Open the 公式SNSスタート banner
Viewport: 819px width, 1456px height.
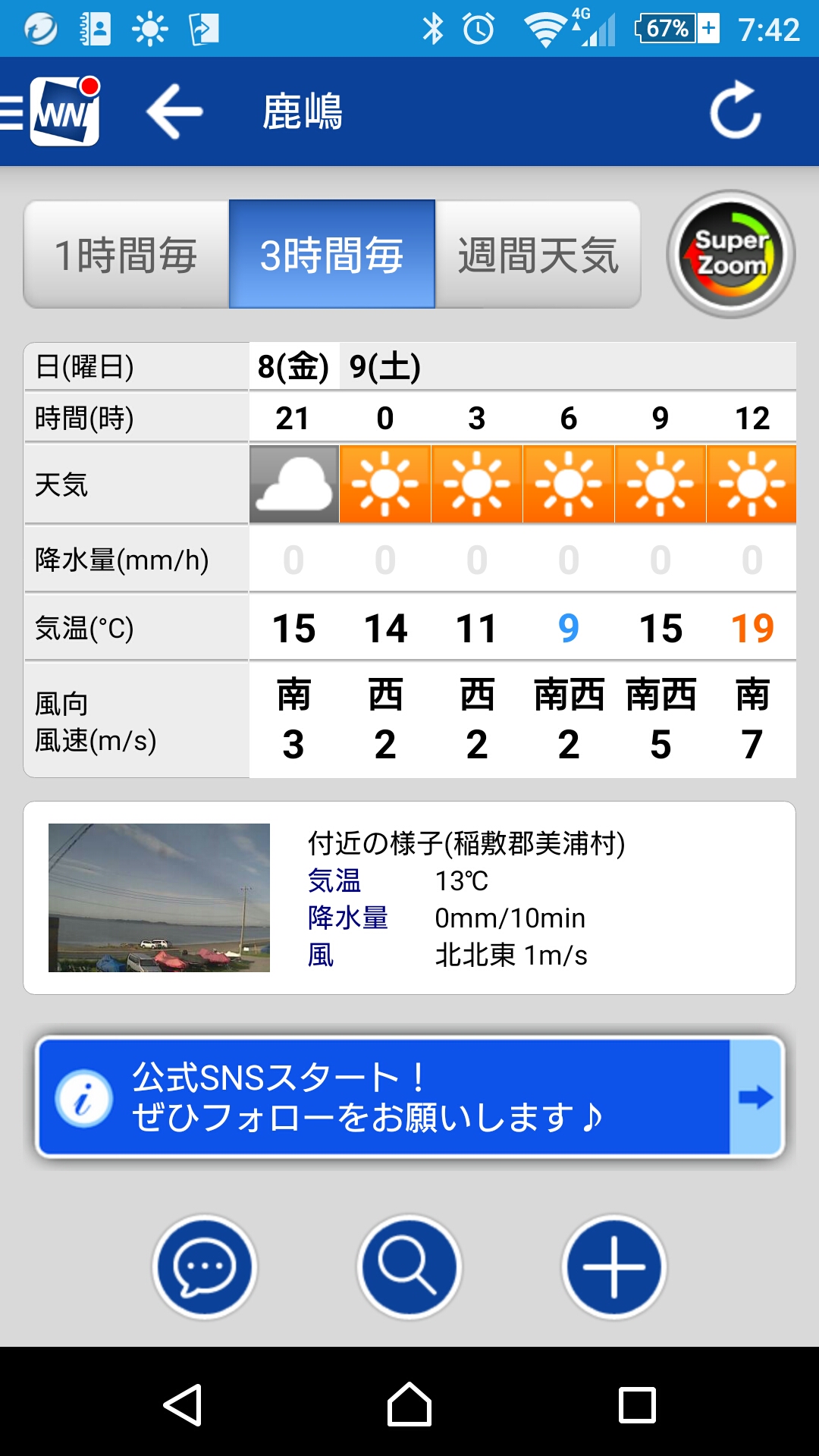(x=409, y=1097)
